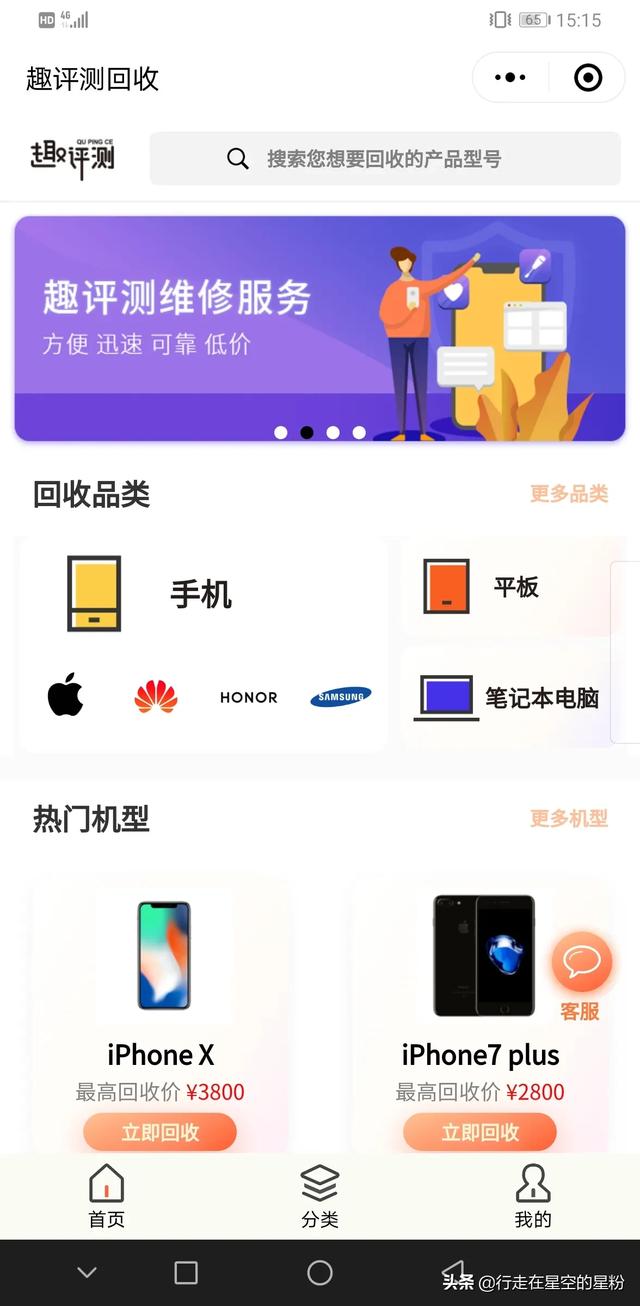Switch to the 分类 tab
640x1306 pixels.
[320, 1196]
